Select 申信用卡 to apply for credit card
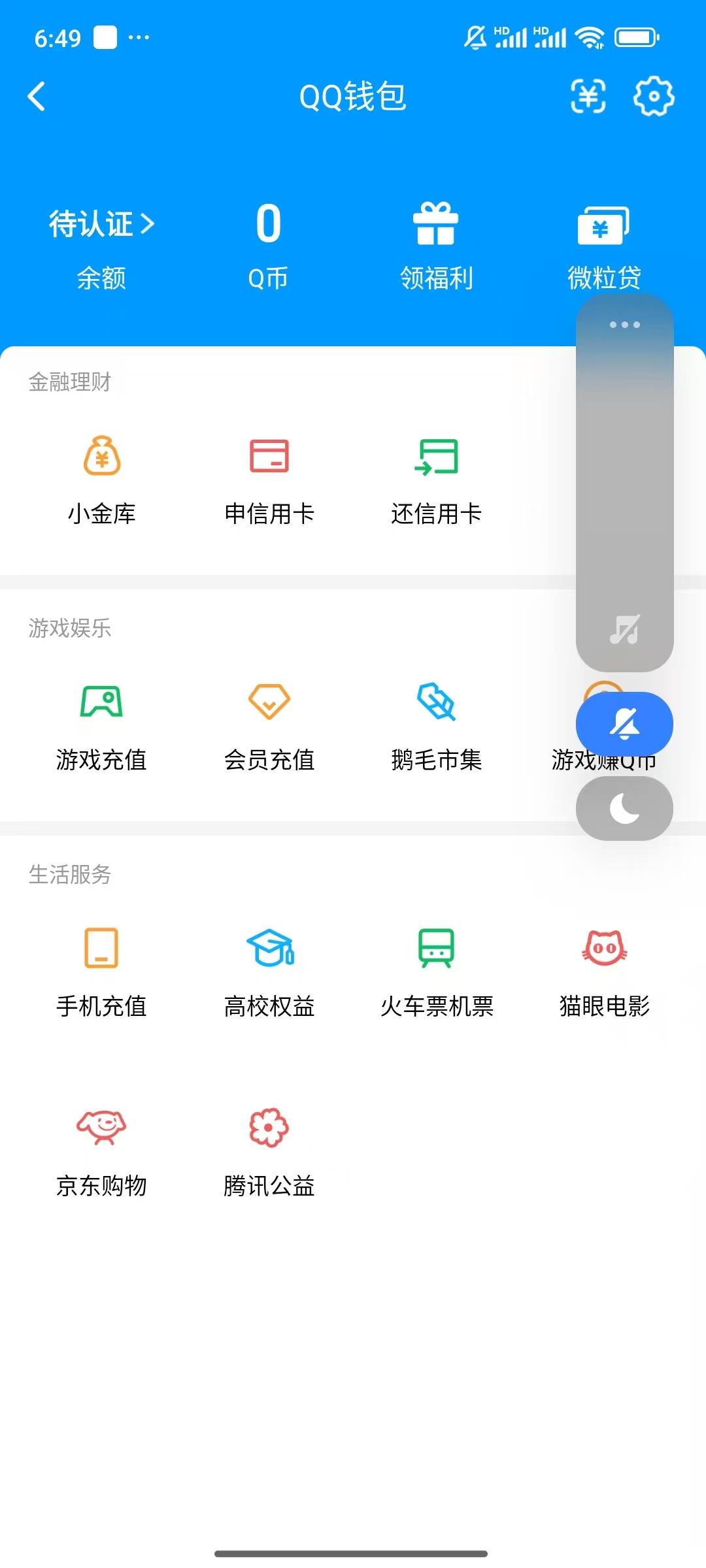706x1568 pixels. click(x=270, y=478)
